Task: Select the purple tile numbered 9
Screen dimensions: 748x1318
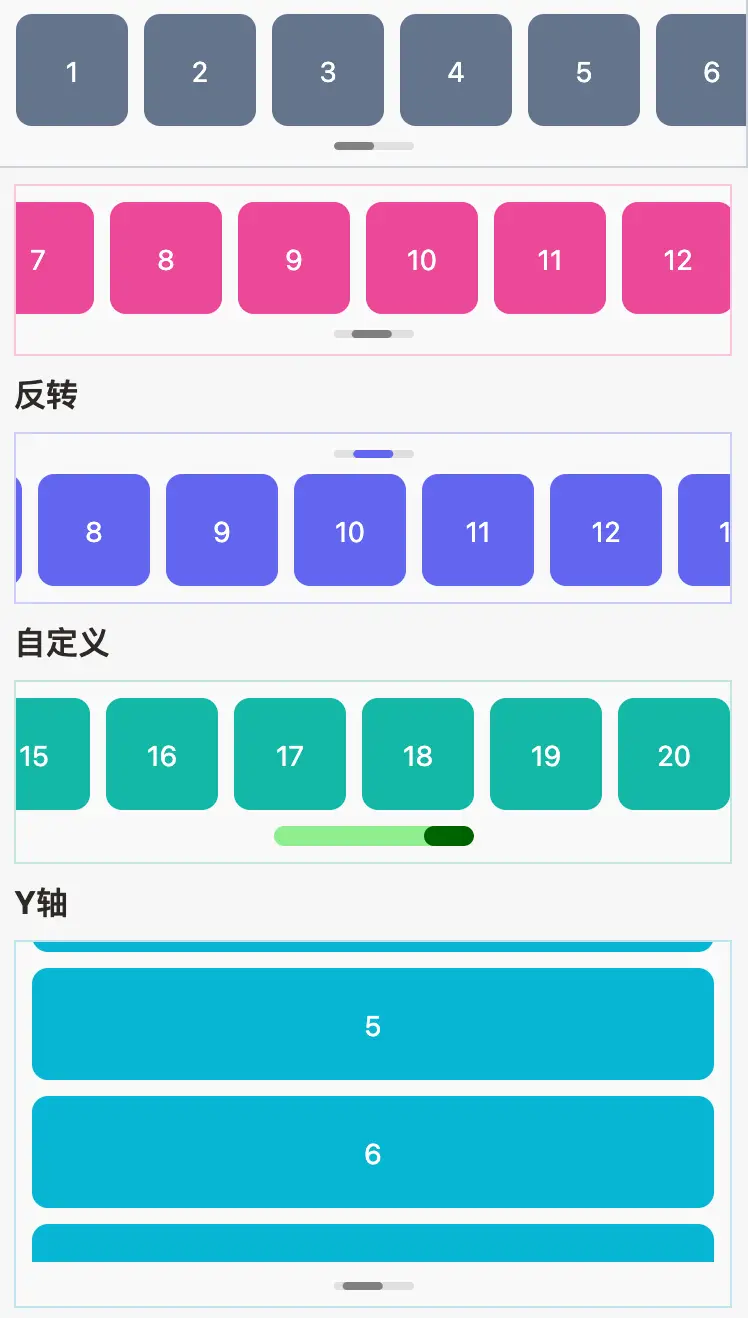Action: click(222, 530)
